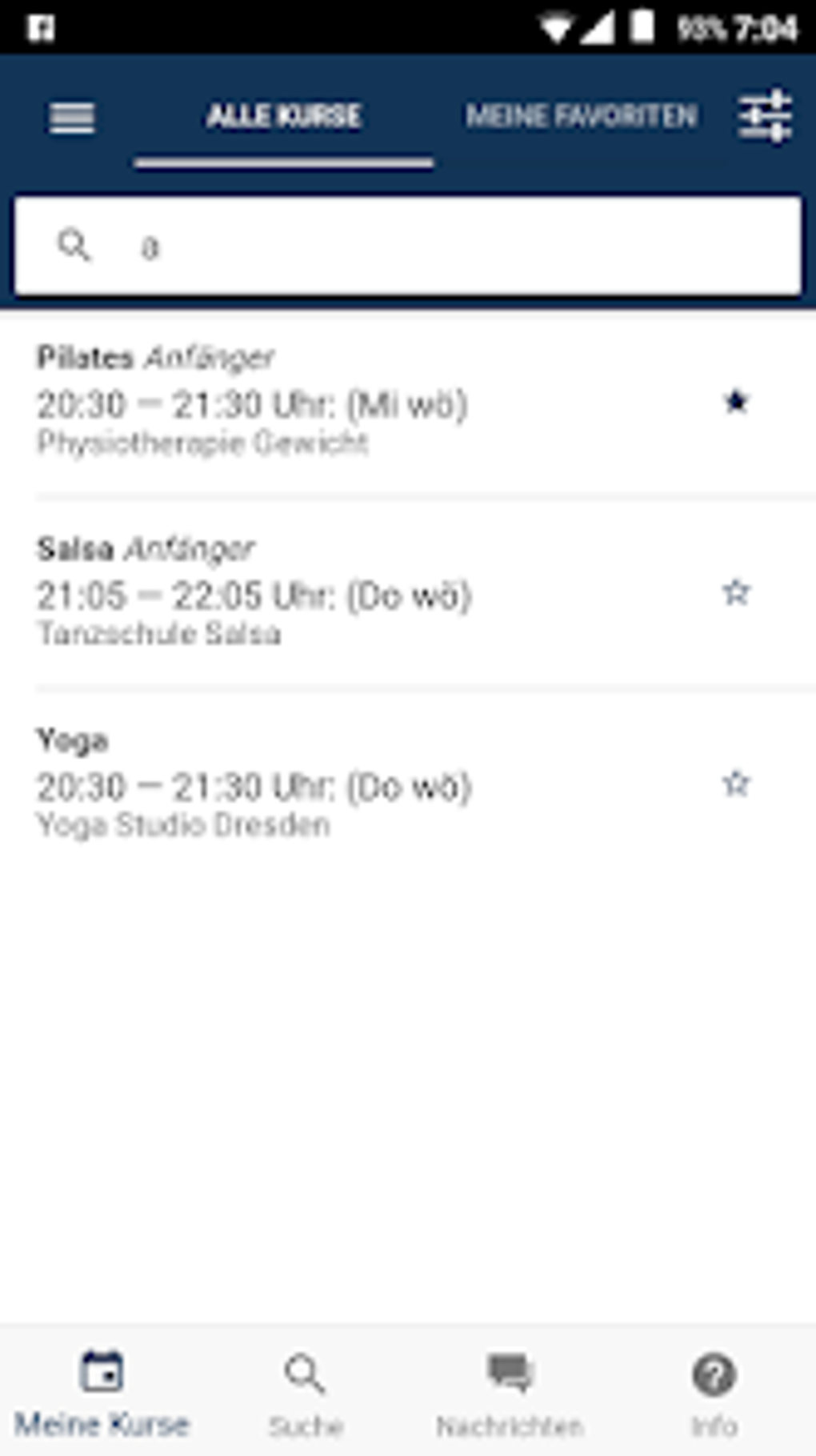Switch to the Alle Kurse tab

click(284, 117)
